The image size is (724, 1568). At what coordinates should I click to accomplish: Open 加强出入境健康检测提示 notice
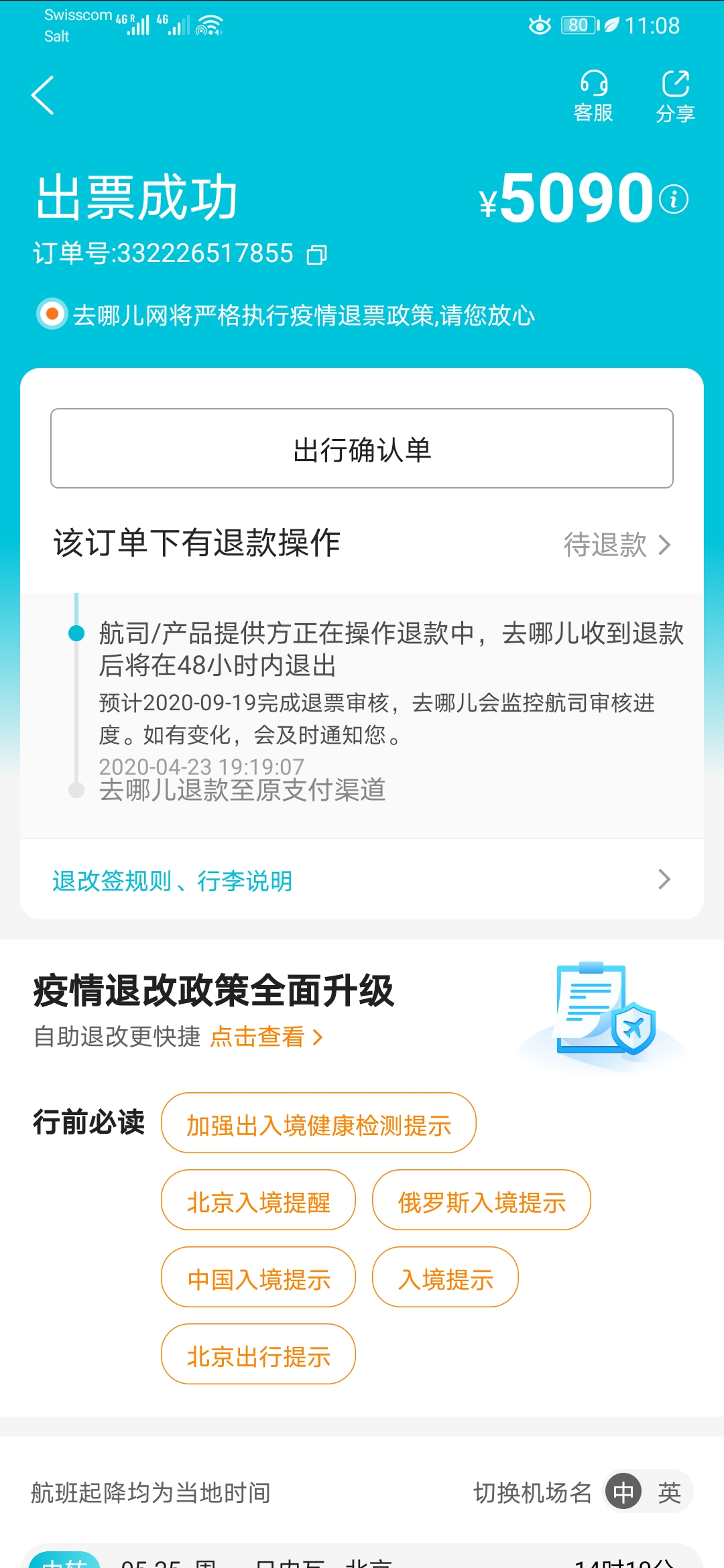pyautogui.click(x=318, y=1123)
